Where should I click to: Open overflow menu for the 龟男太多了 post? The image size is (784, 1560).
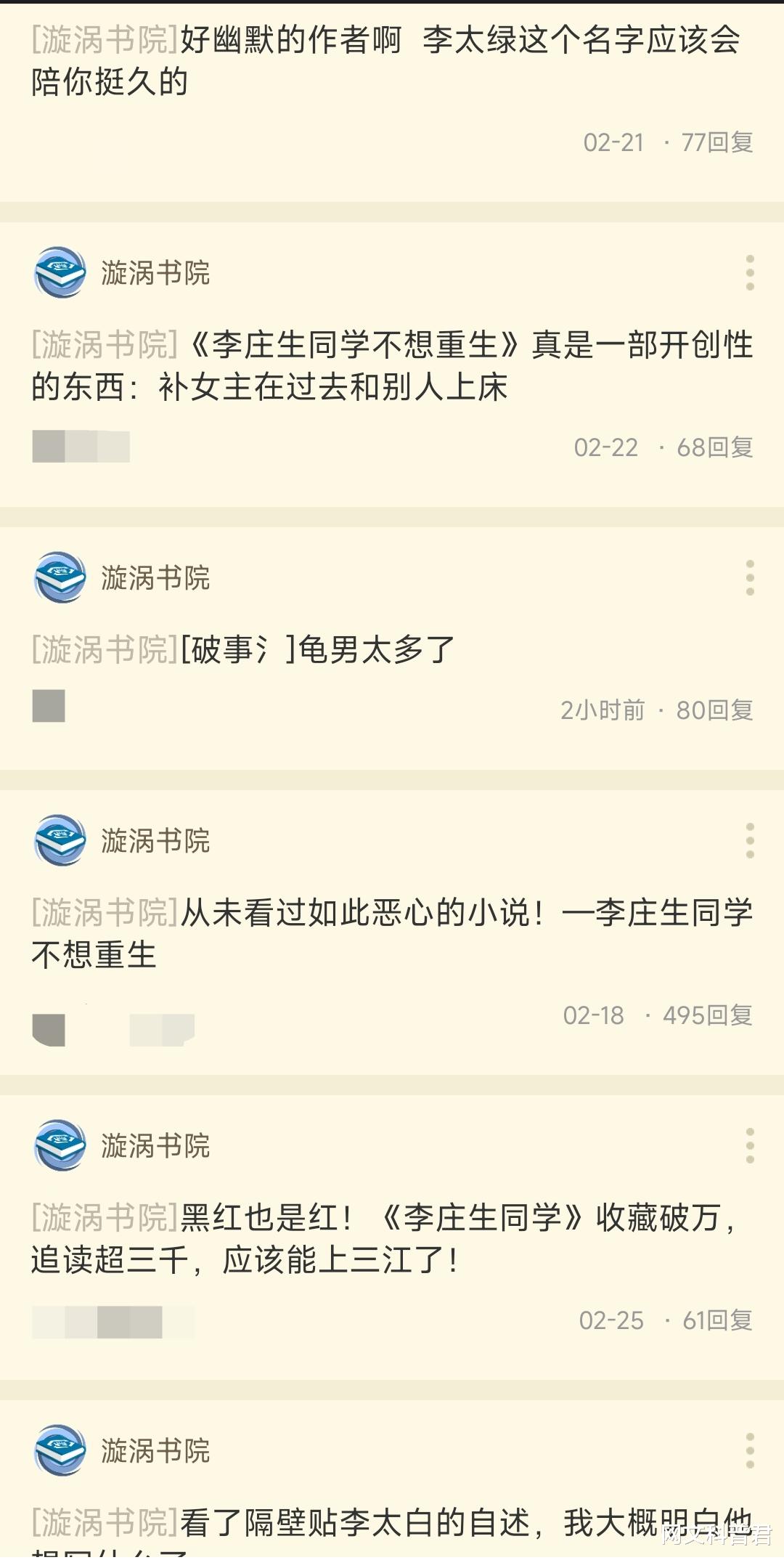click(750, 578)
